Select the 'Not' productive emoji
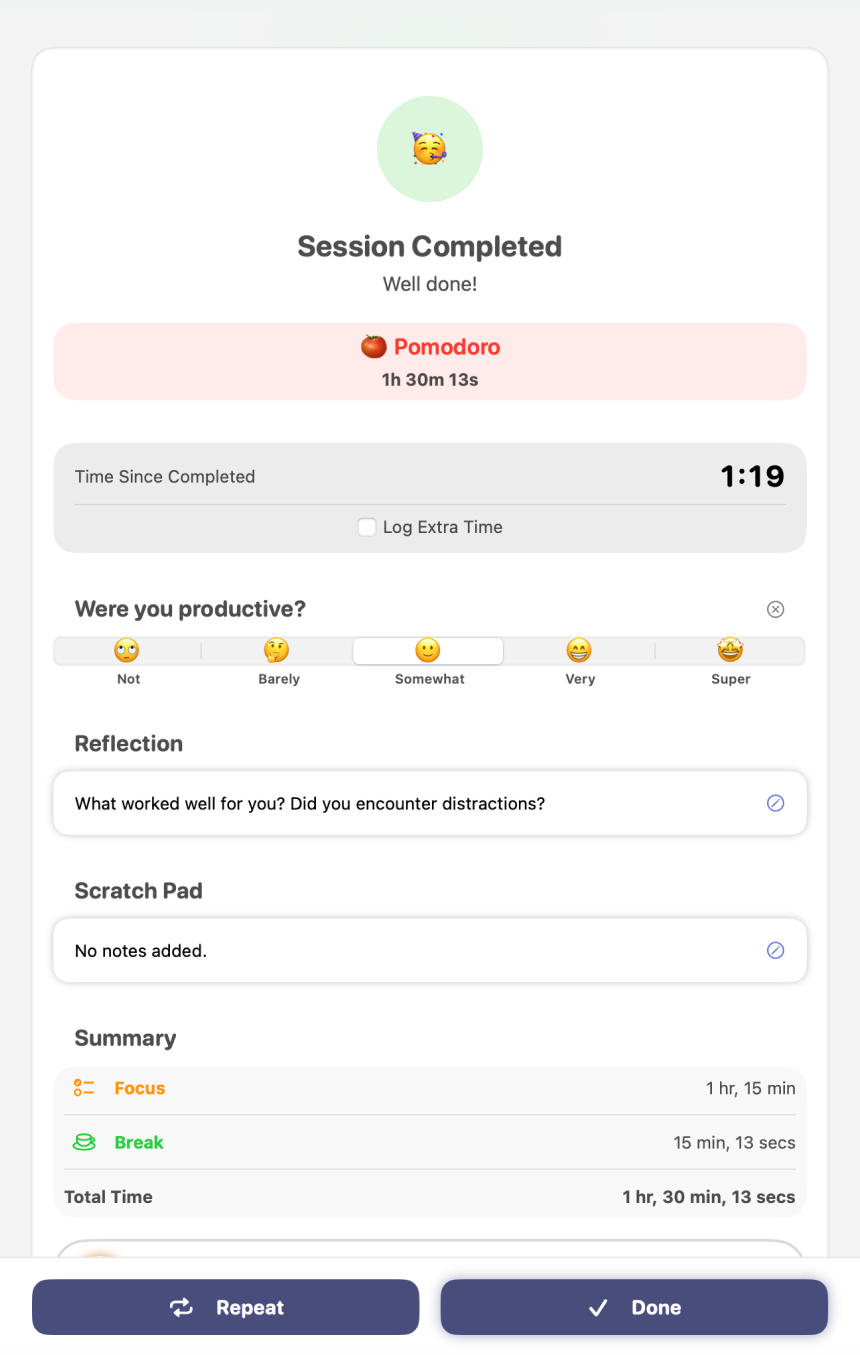Image resolution: width=860 pixels, height=1355 pixels. (127, 650)
